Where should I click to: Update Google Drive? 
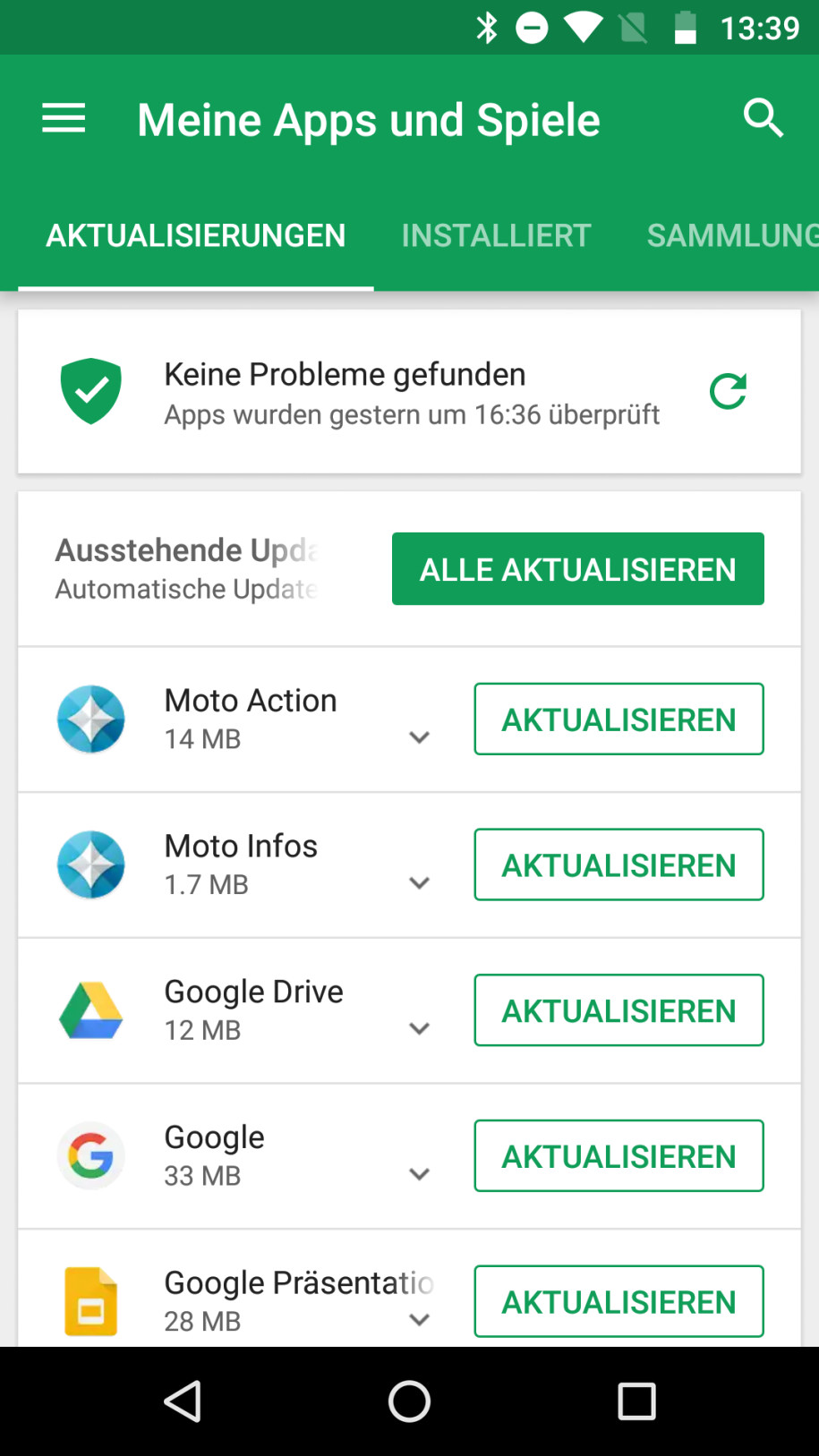tap(619, 1010)
